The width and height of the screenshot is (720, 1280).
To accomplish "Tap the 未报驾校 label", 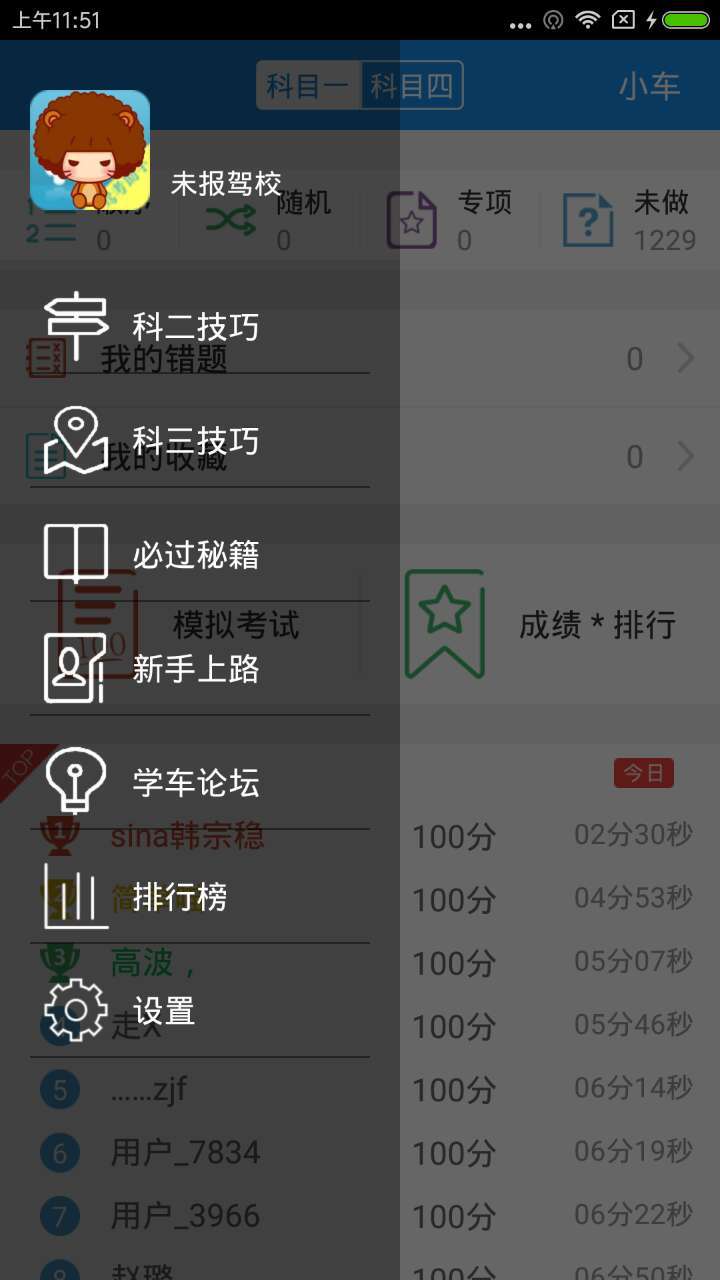I will coord(226,184).
